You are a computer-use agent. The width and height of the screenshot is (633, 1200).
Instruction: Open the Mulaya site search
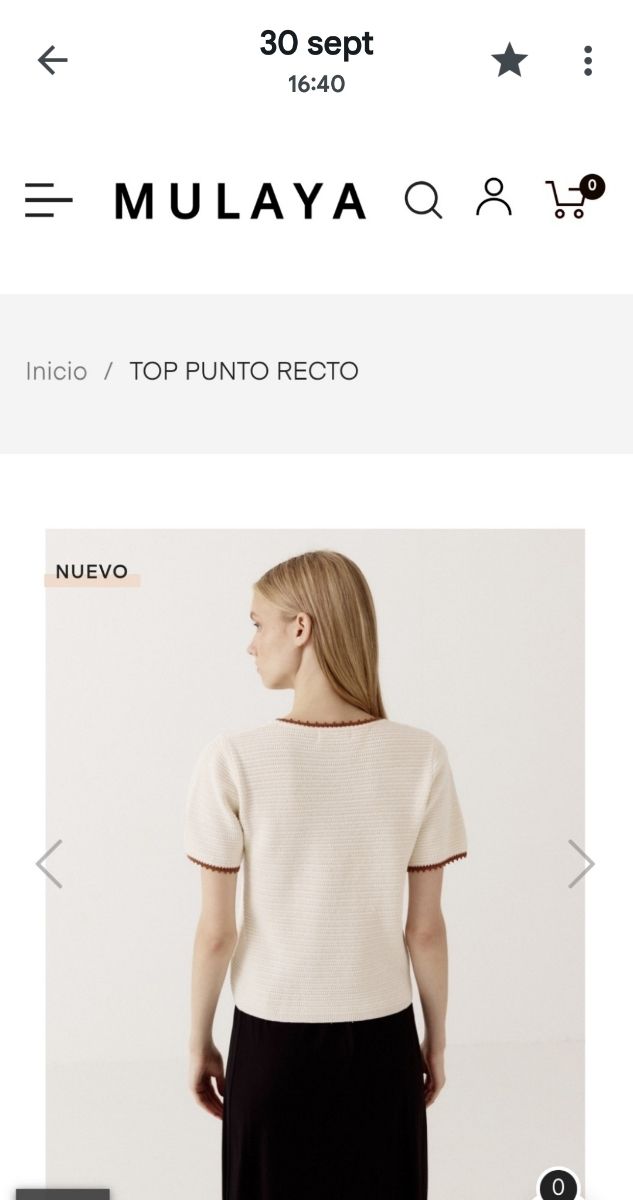(423, 200)
